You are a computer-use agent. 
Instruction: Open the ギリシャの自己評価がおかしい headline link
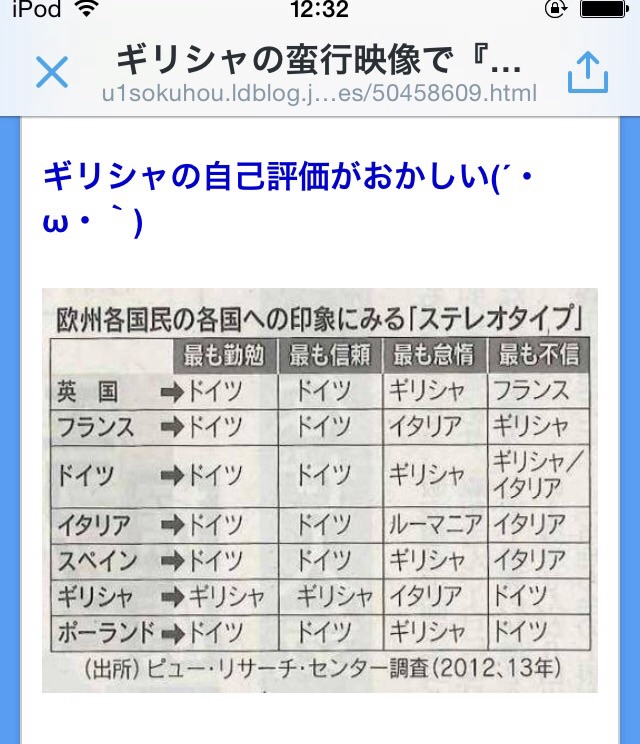point(272,180)
